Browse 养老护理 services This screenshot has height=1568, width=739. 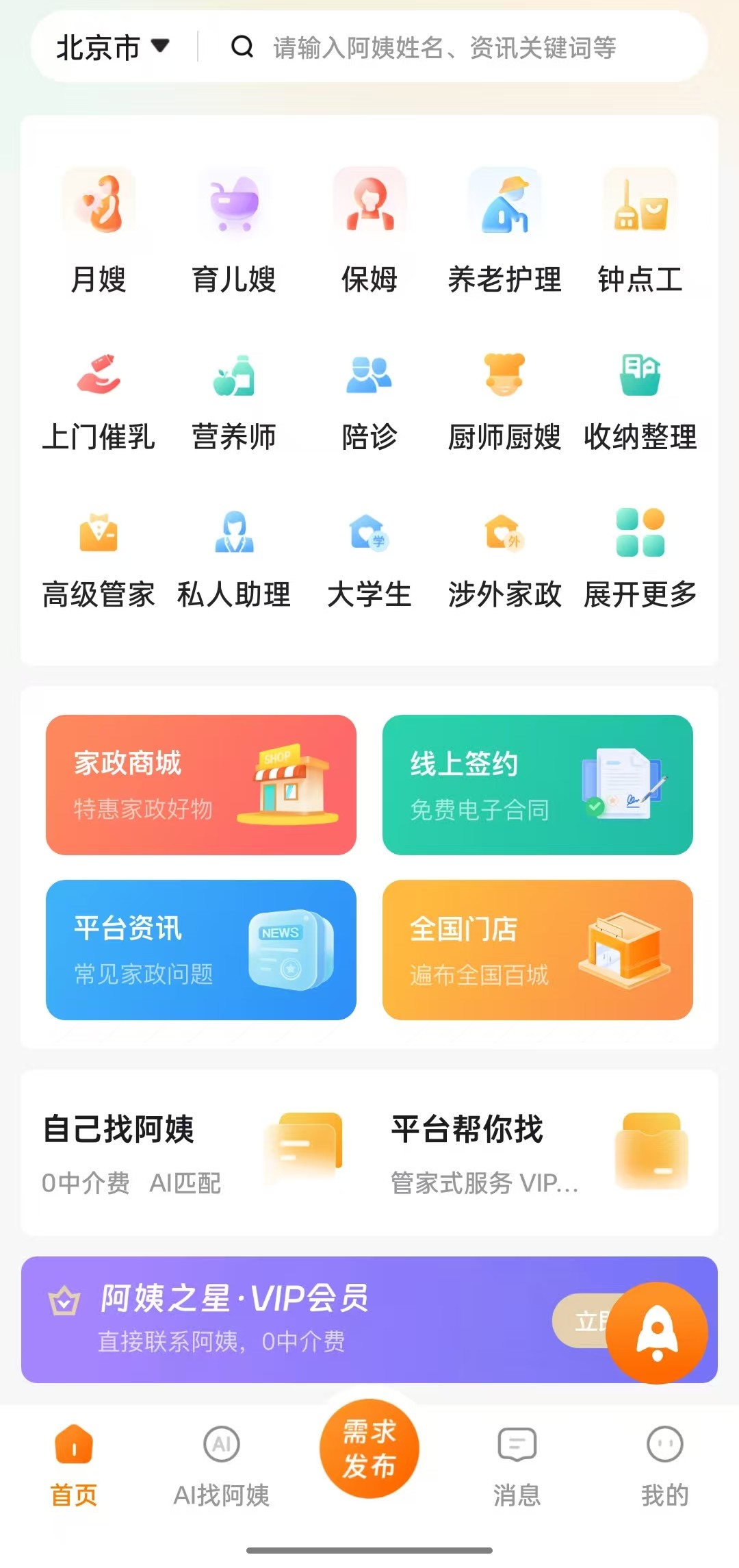tap(505, 229)
